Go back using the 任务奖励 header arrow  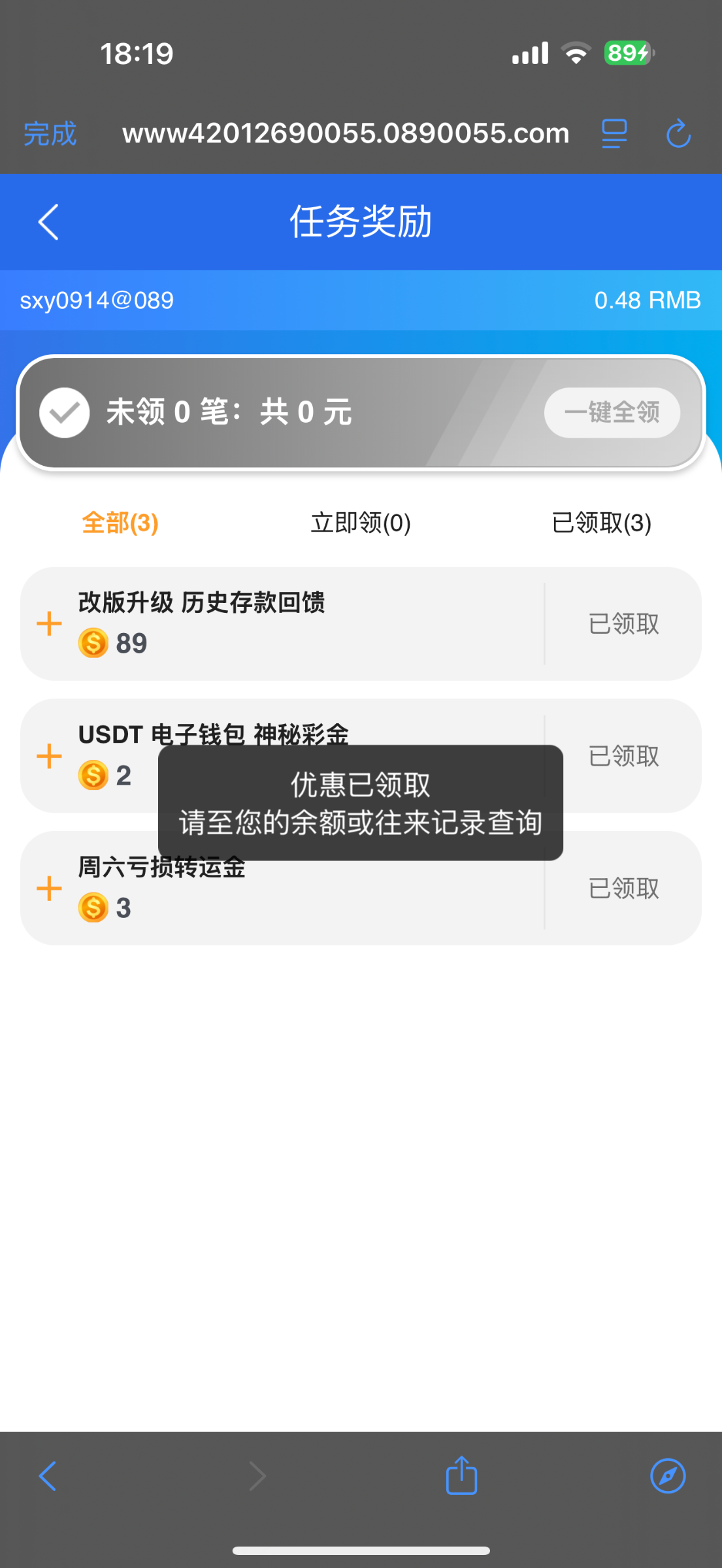(x=48, y=221)
